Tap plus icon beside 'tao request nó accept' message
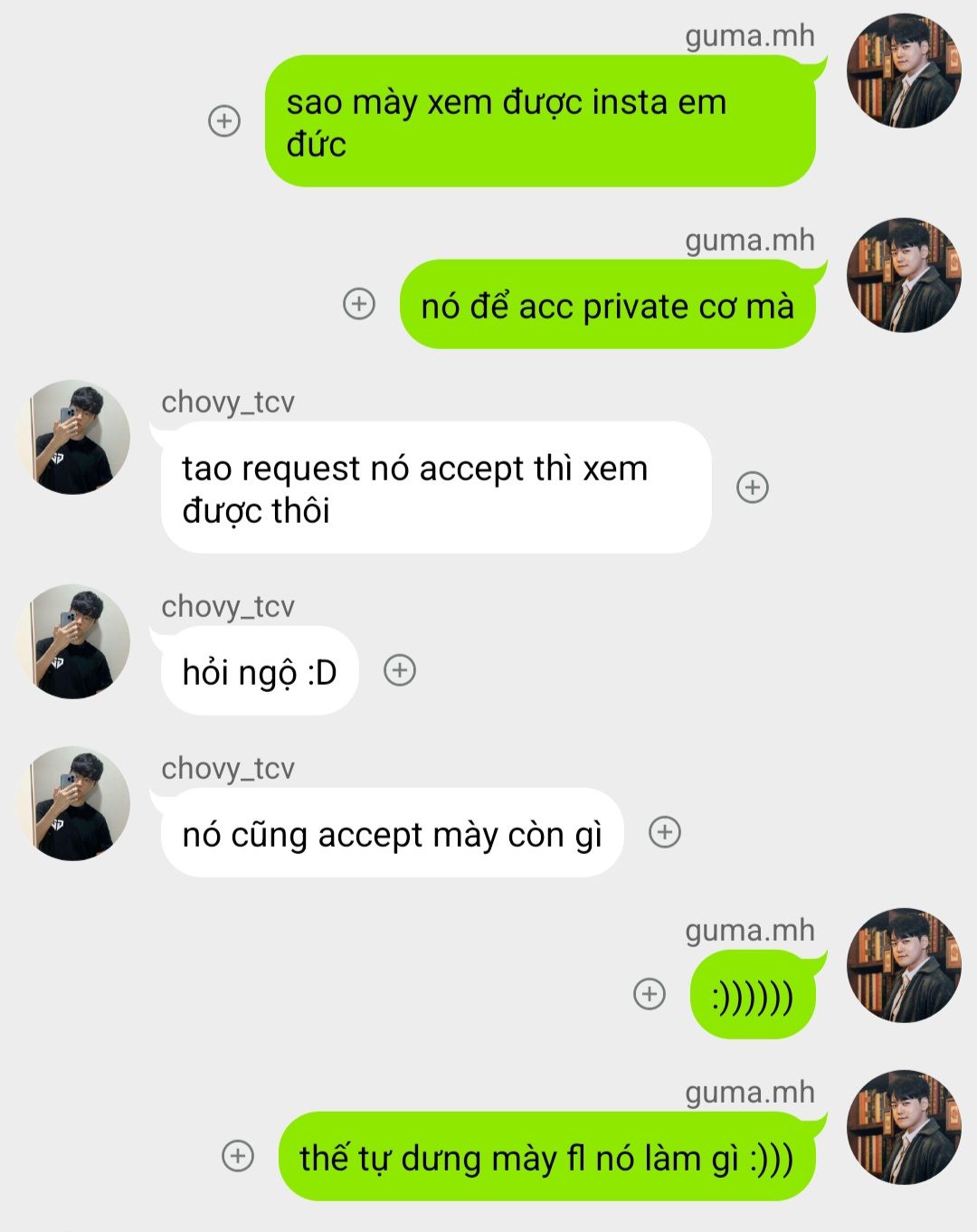The width and height of the screenshot is (977, 1232). coord(753,487)
